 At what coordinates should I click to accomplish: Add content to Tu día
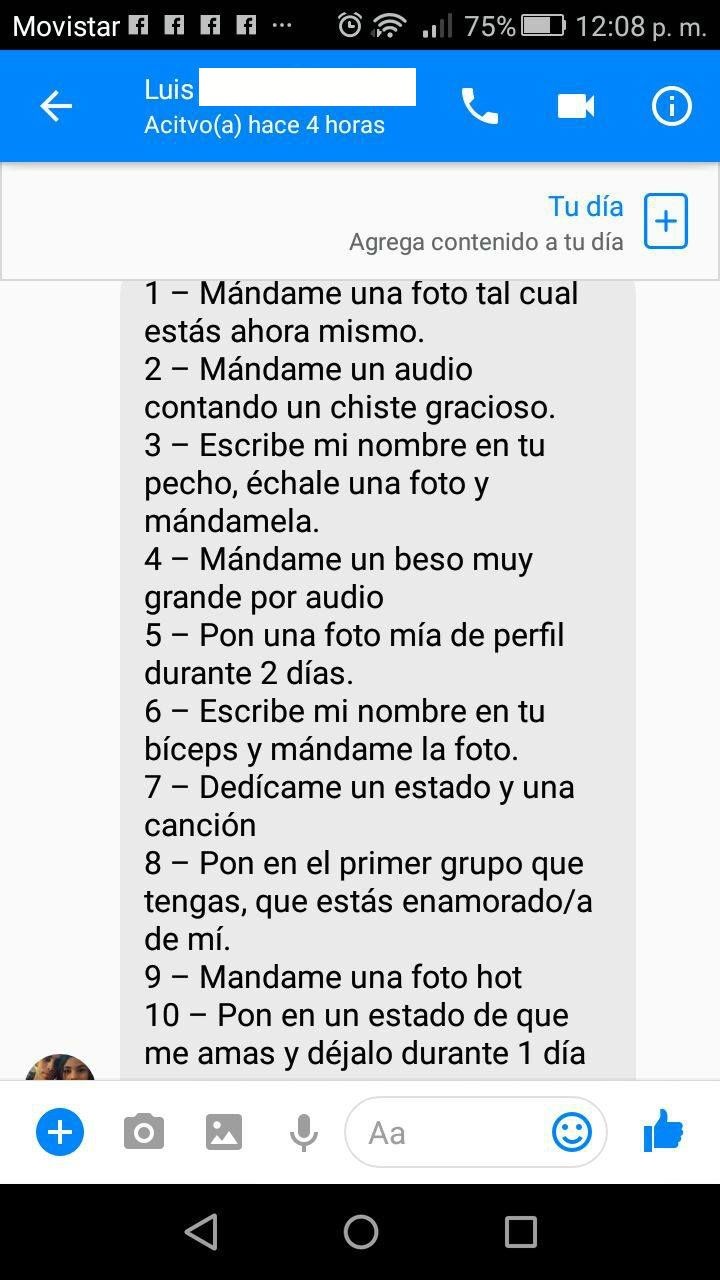[665, 221]
